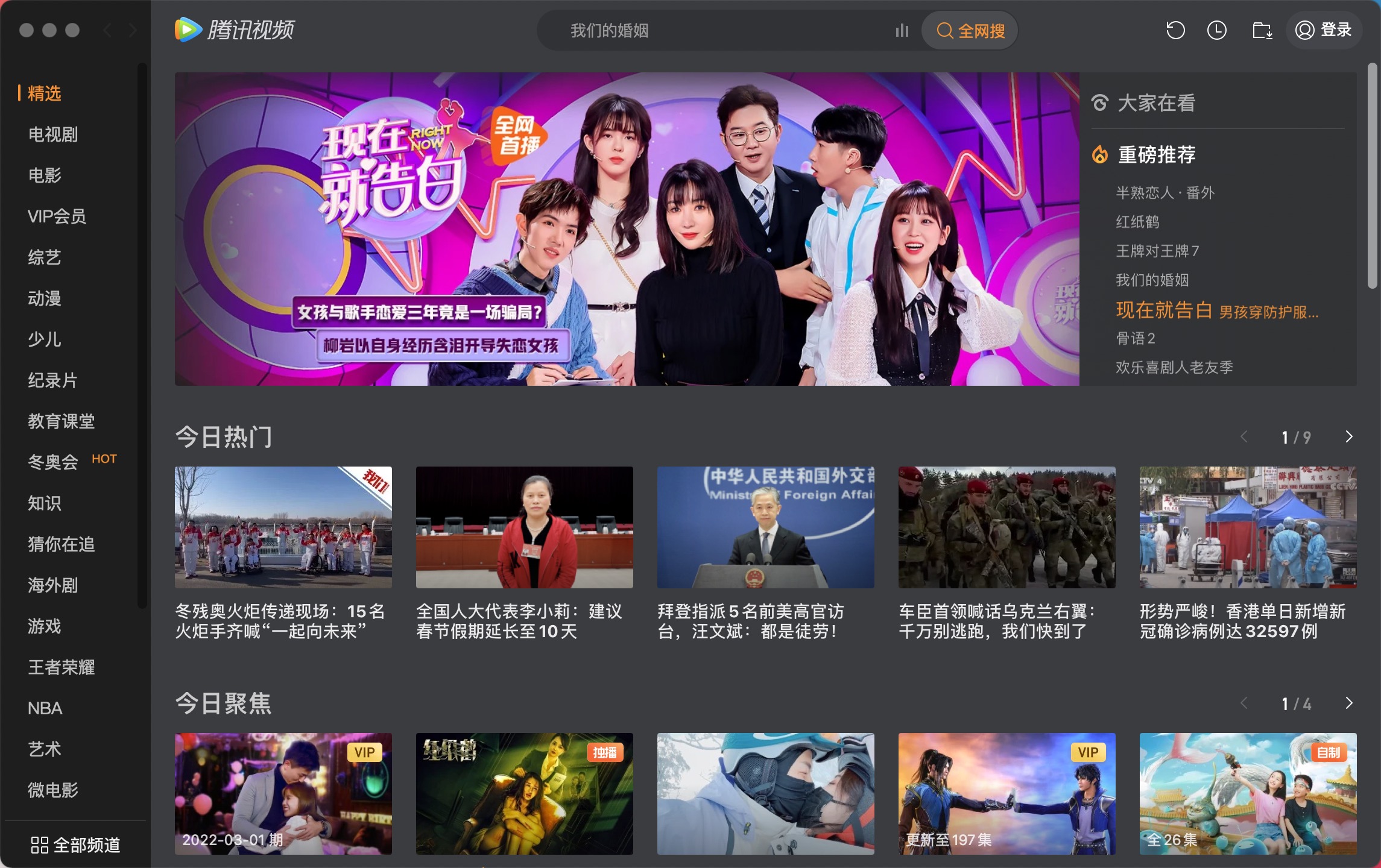Open the downloads folder icon
The width and height of the screenshot is (1381, 868).
point(1262,31)
